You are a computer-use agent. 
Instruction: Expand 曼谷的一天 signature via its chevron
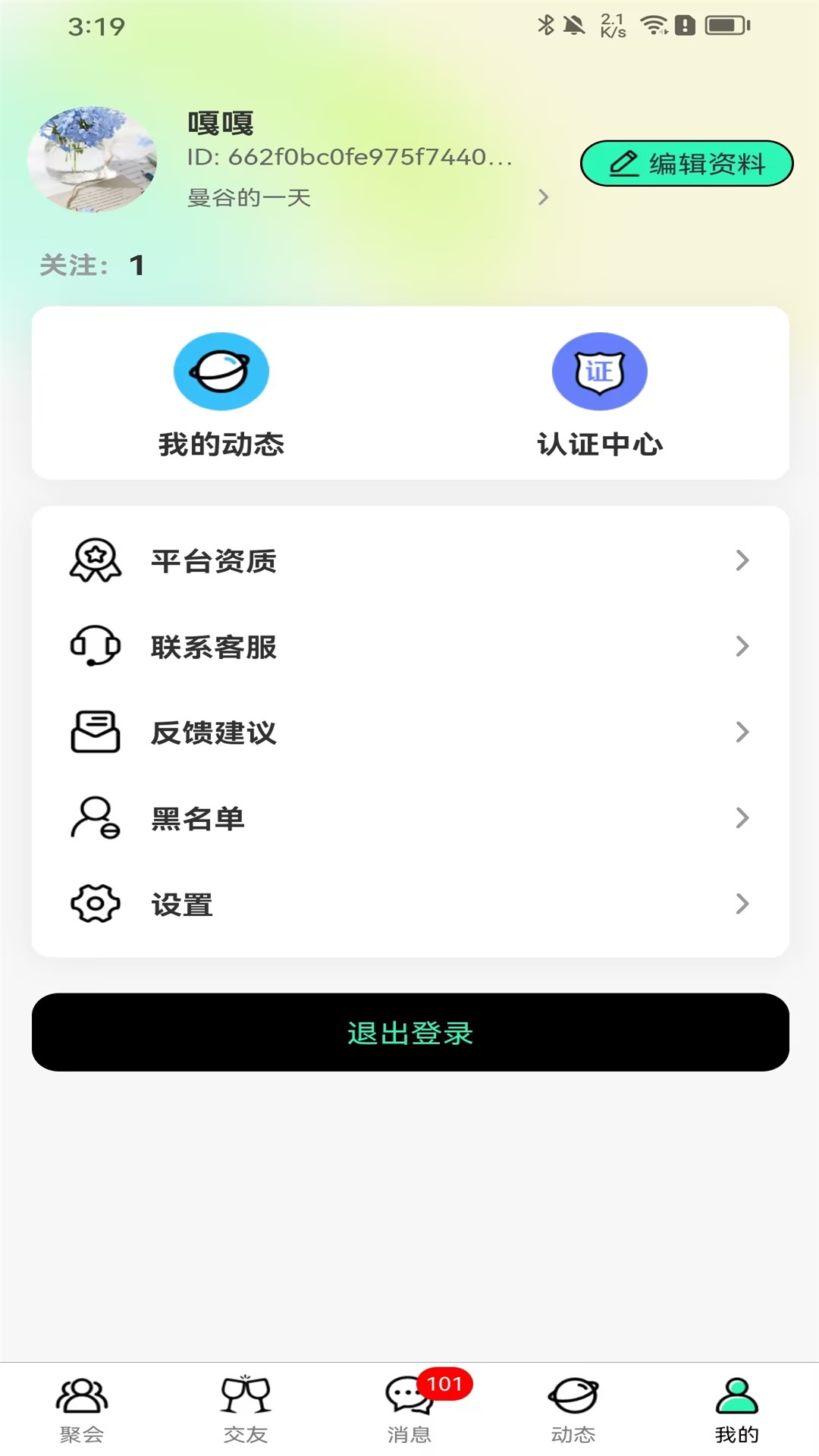click(543, 198)
